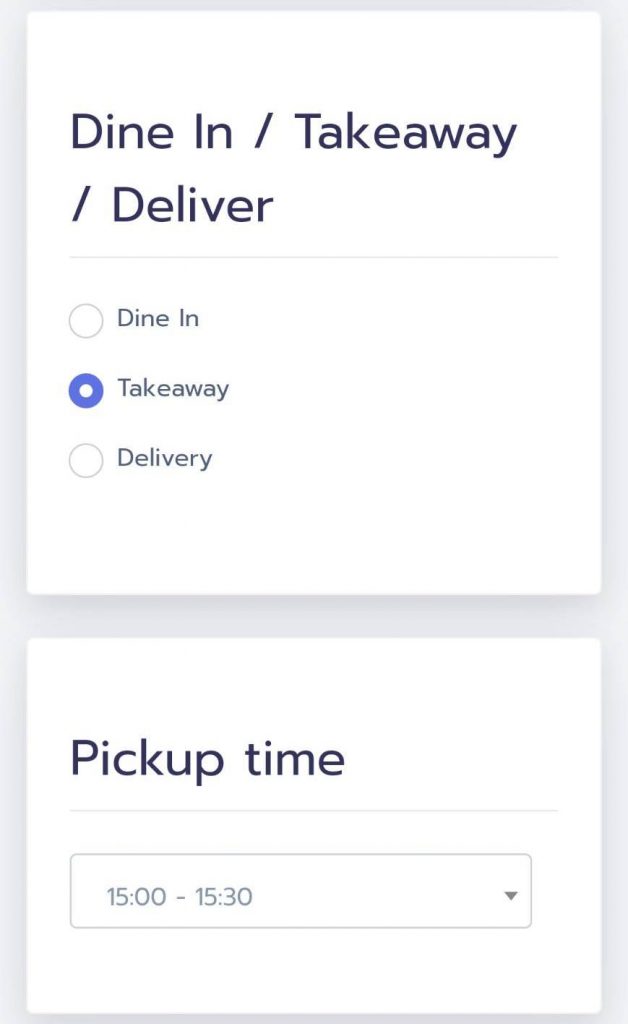Choose the Delivery radio option
The height and width of the screenshot is (1024, 628).
[86, 460]
